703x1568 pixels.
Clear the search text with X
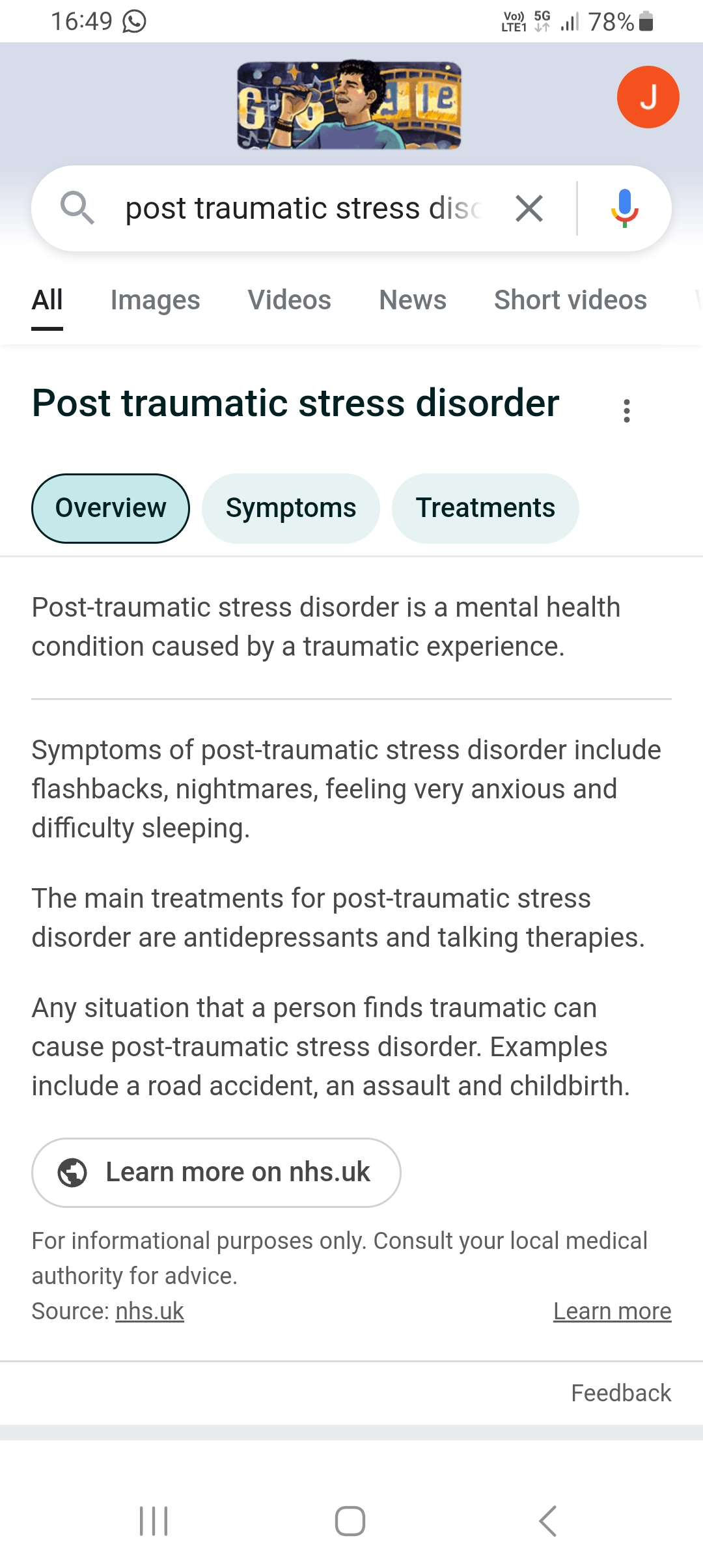529,209
